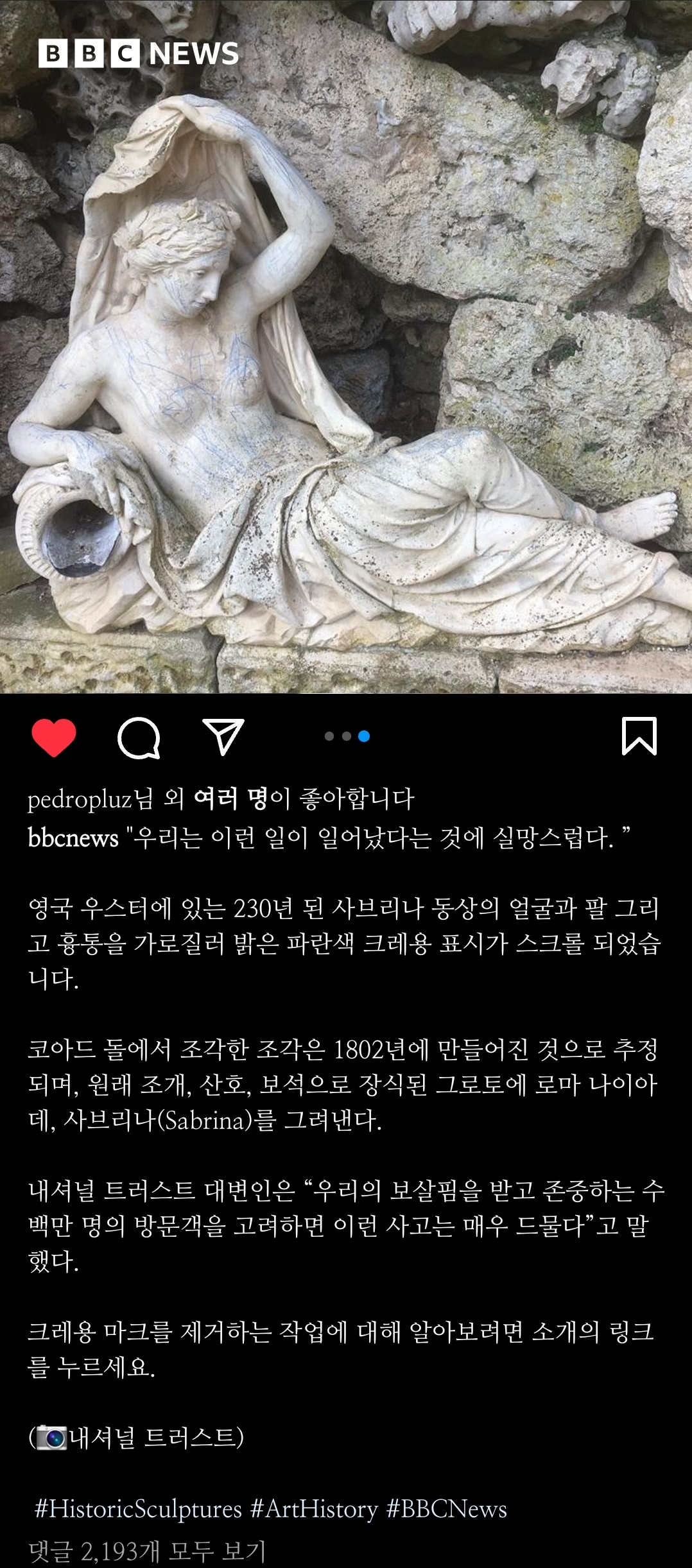Share the post via paper plane icon
692x1568 pixels.
[x=223, y=736]
